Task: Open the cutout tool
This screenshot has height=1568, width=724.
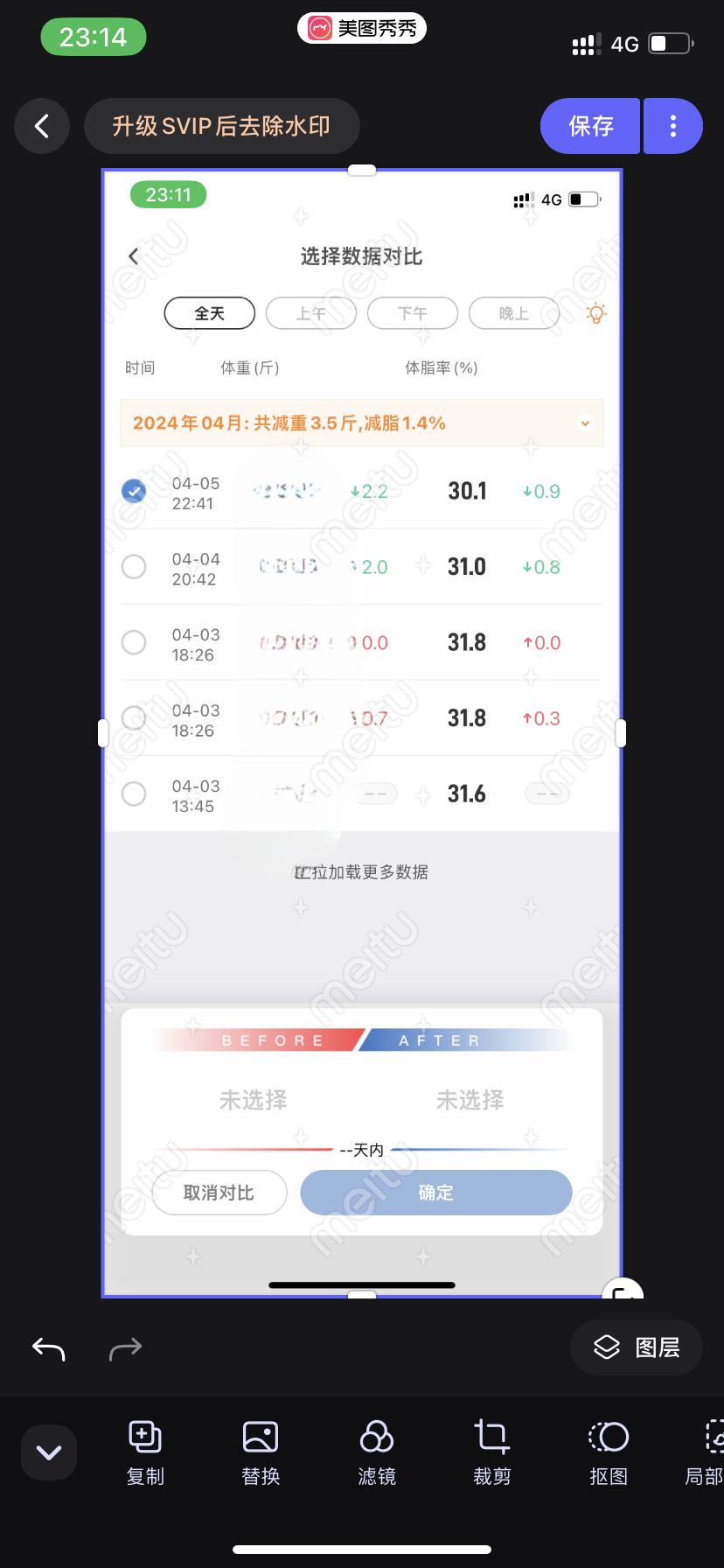Action: coord(609,1452)
